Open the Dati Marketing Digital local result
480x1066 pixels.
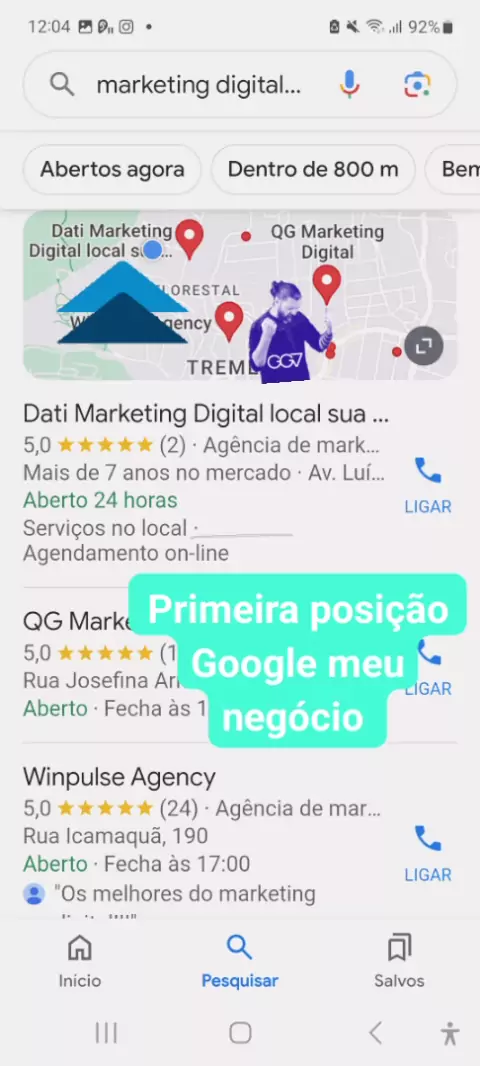point(206,413)
